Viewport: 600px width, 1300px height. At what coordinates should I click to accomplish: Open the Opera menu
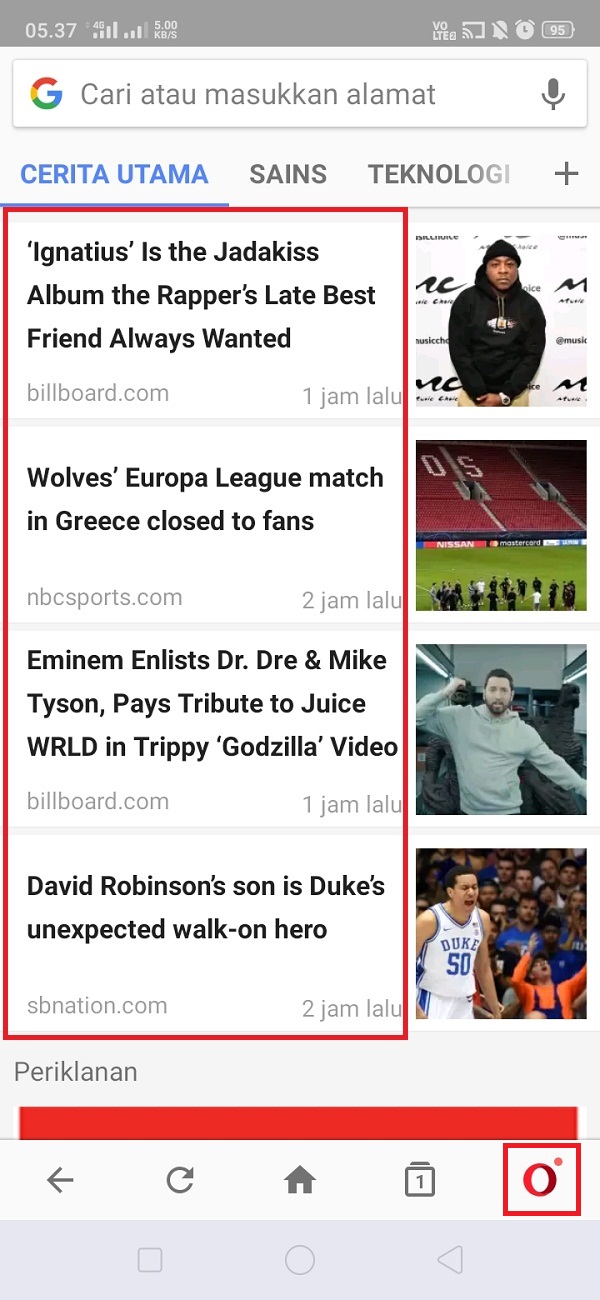tap(540, 1181)
